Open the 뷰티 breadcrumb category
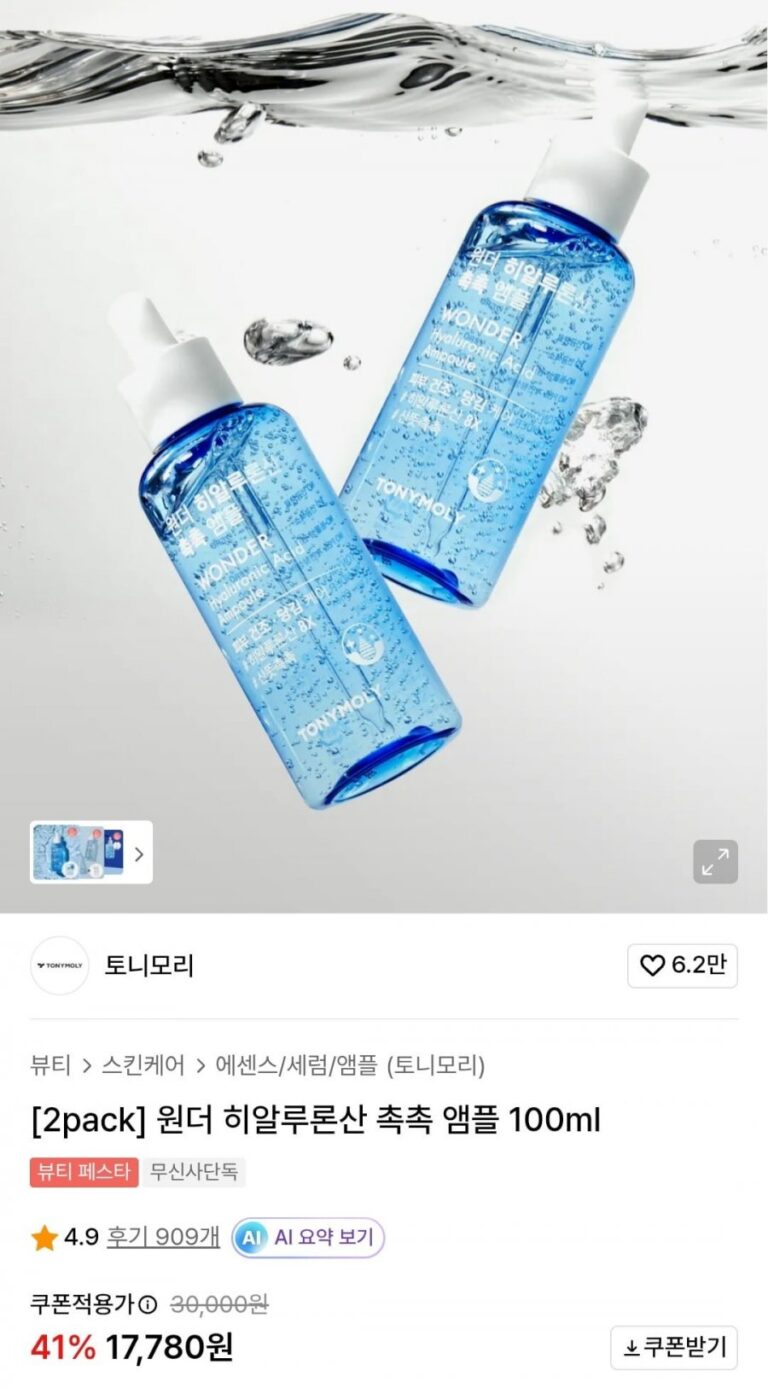The width and height of the screenshot is (768, 1388). coord(50,1065)
